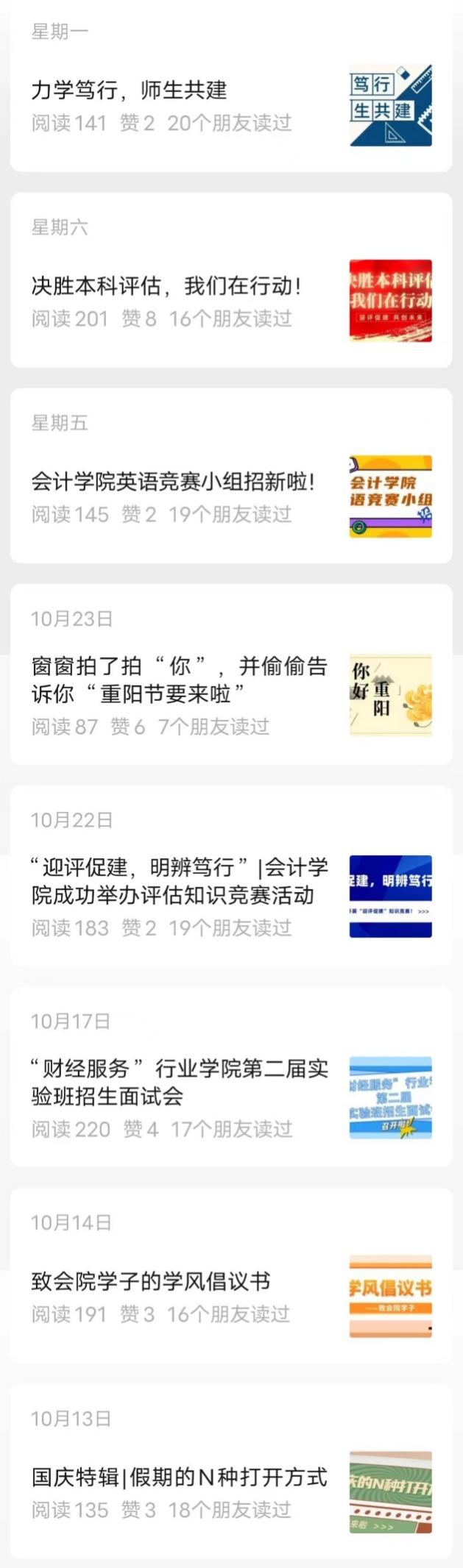Open the 第二届实验班招生面试会 article
The height and width of the screenshot is (1568, 463).
pyautogui.click(x=179, y=1082)
